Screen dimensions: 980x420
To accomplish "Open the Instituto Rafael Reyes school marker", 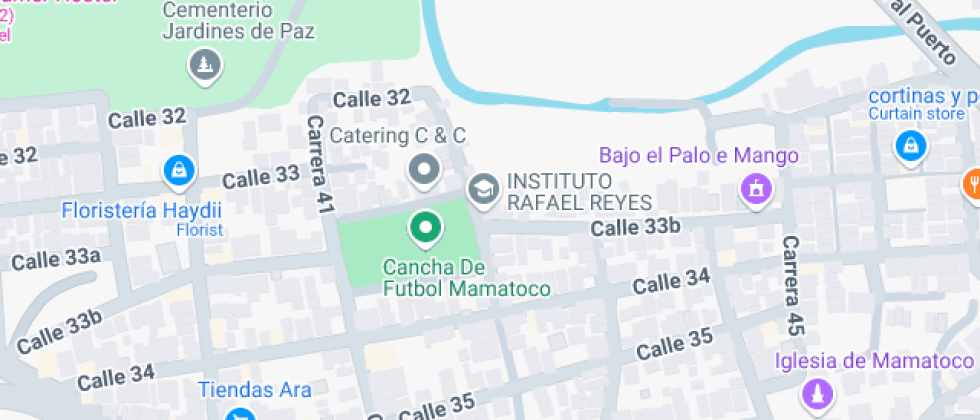I will 484,188.
